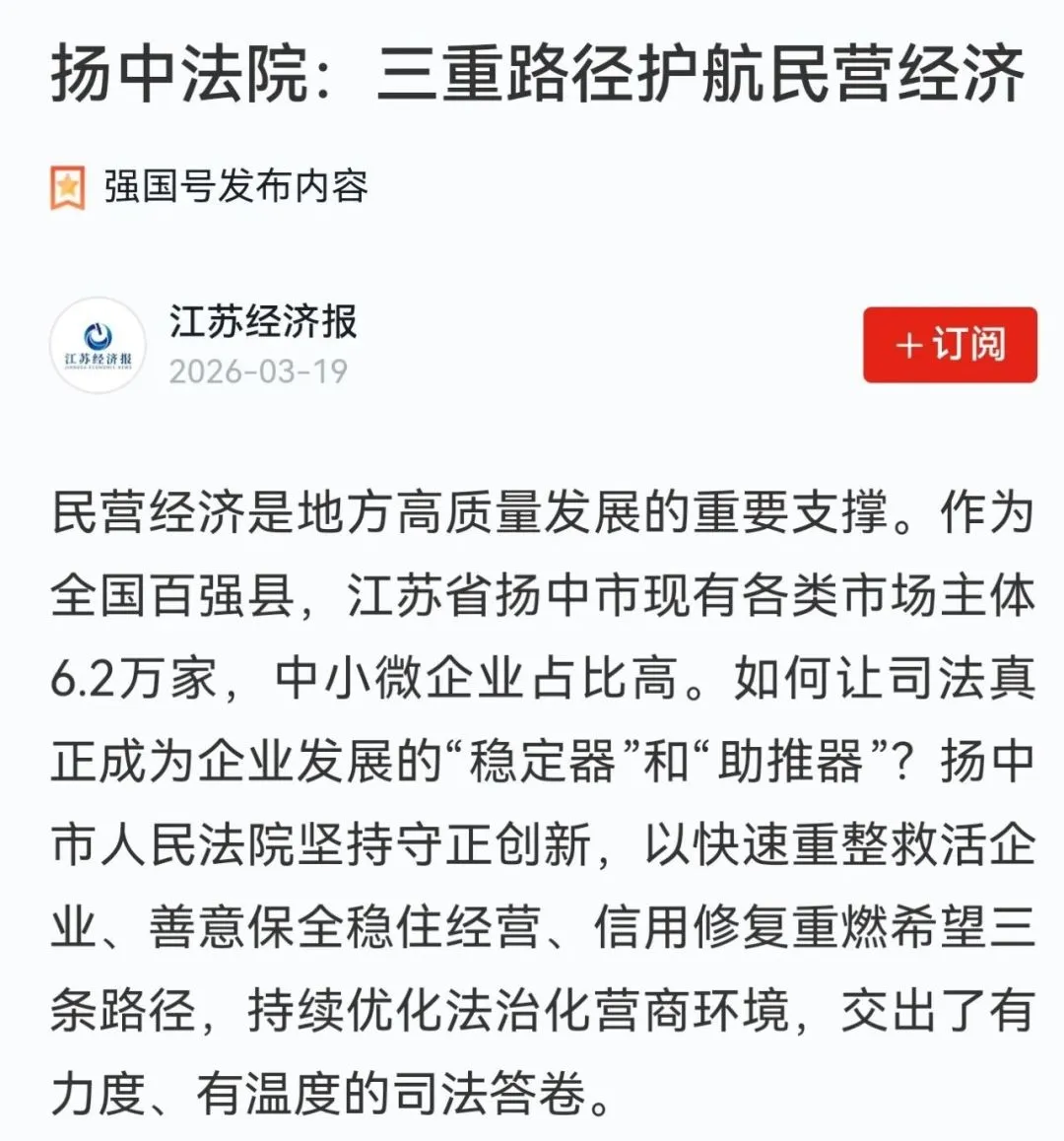1064x1141 pixels.
Task: Open the 江苏经济报 publisher profile avatar
Action: point(98,346)
